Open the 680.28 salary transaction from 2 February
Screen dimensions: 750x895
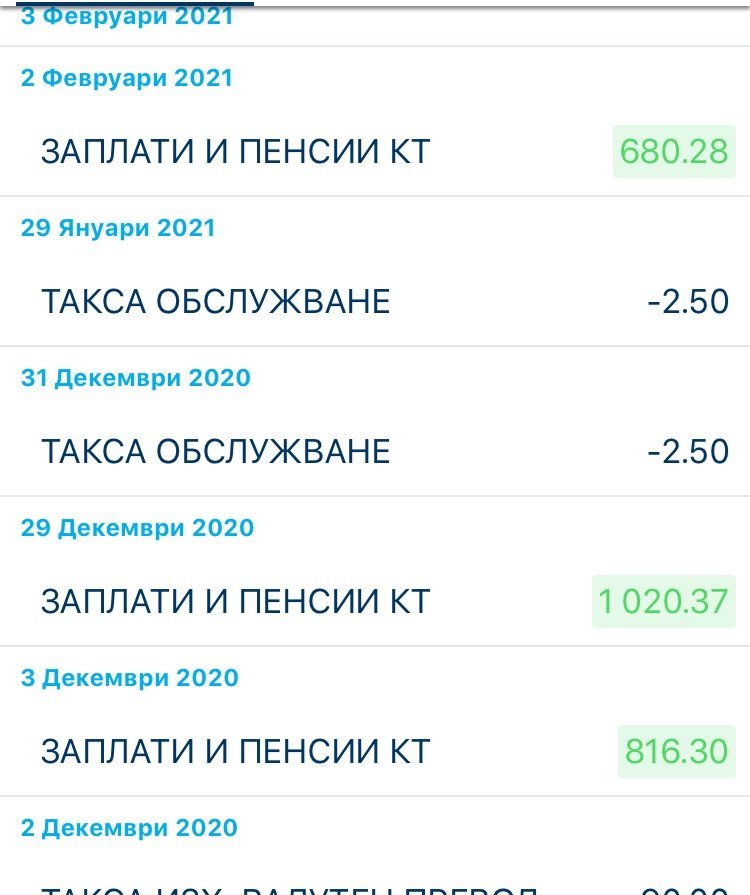(x=375, y=152)
